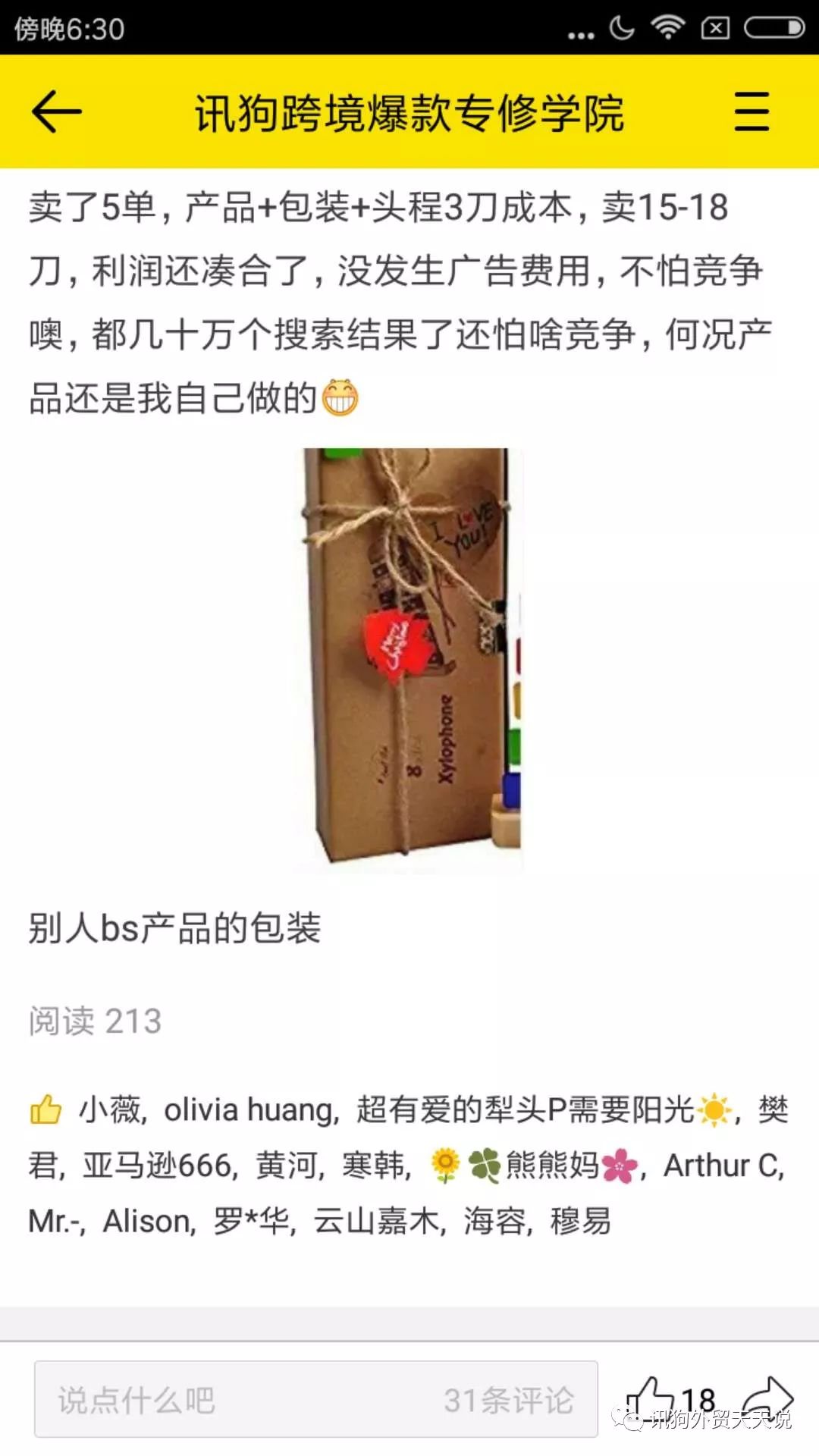The width and height of the screenshot is (819, 1456).
Task: Tap the comment box to write something
Action: 315,1399
